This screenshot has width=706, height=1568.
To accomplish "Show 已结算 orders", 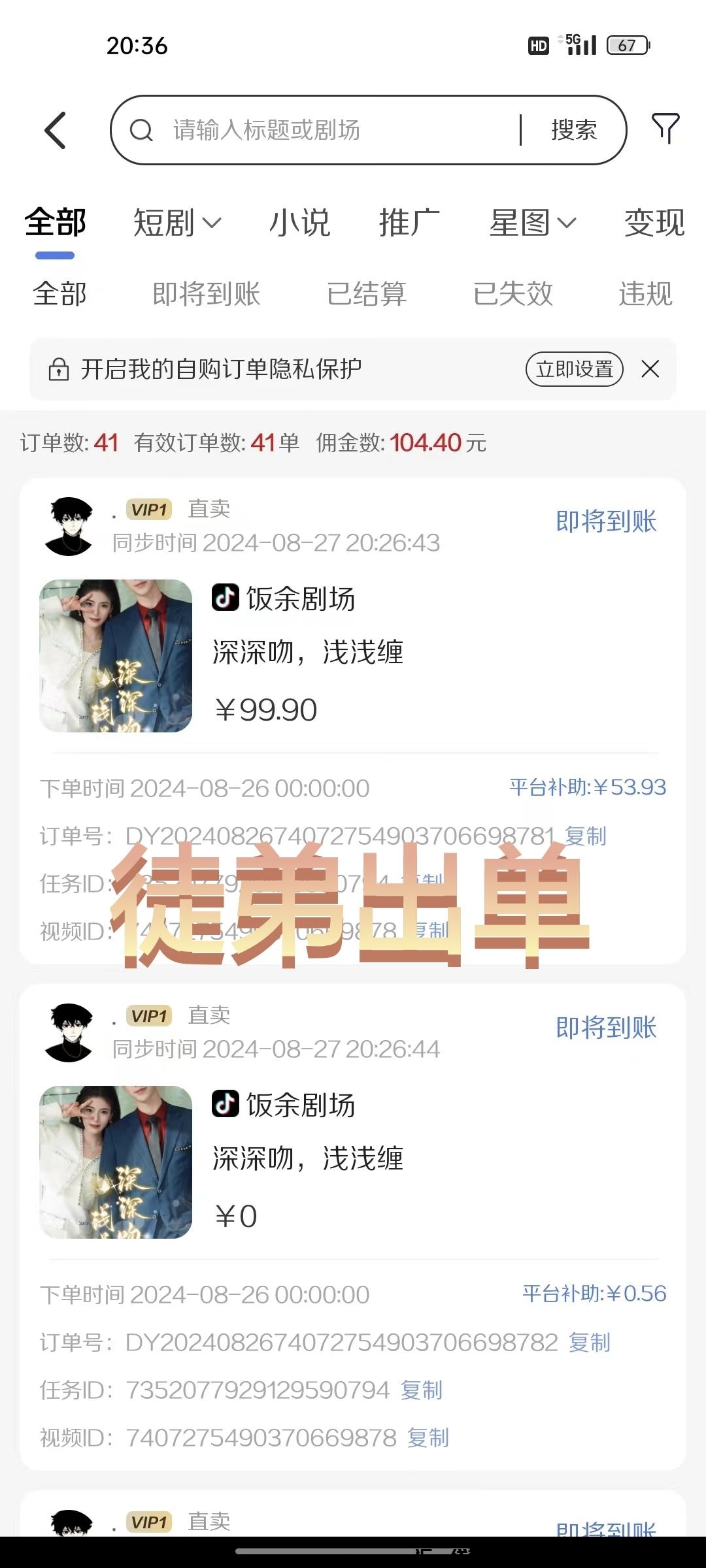I will point(366,294).
